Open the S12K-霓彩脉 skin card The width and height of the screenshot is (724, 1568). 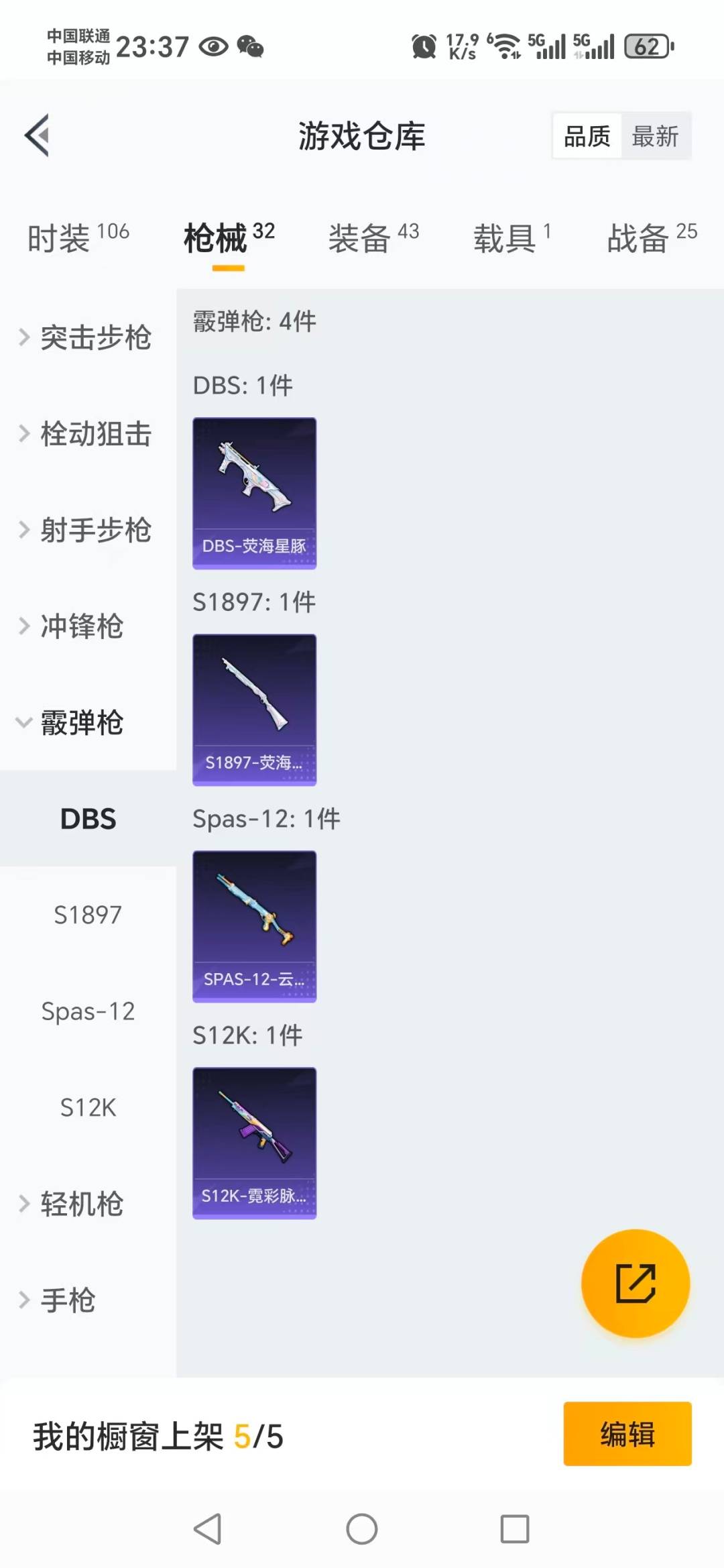[254, 1143]
